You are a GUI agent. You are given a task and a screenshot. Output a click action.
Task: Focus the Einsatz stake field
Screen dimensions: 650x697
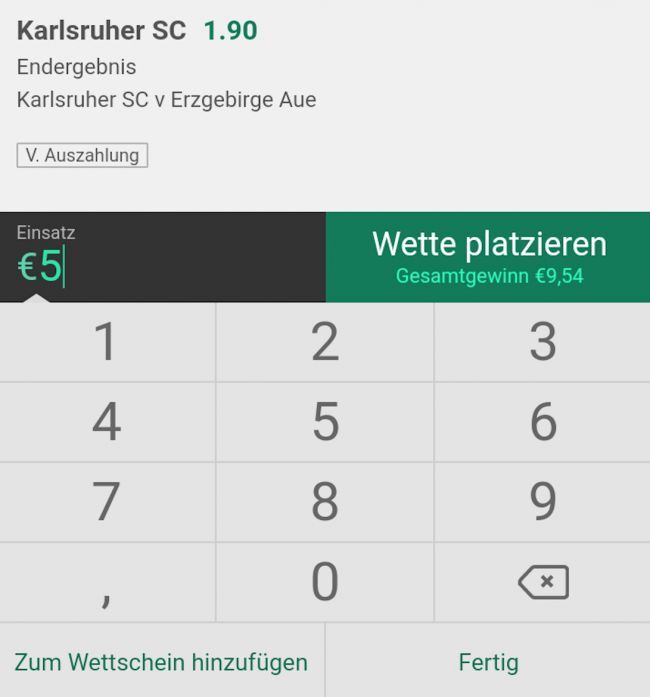click(162, 257)
